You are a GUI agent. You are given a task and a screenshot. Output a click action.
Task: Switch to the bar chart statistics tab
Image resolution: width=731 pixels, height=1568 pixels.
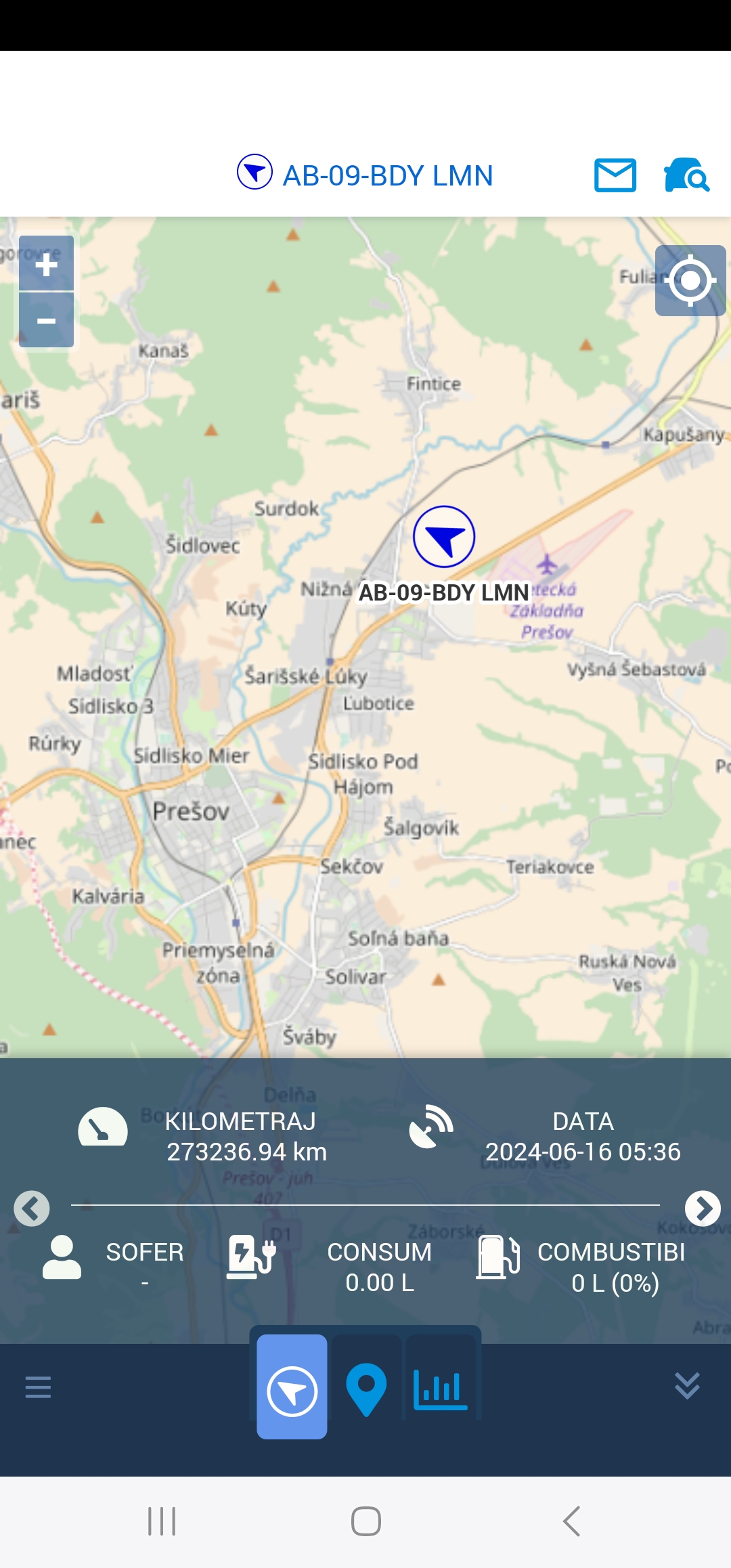[441, 1387]
